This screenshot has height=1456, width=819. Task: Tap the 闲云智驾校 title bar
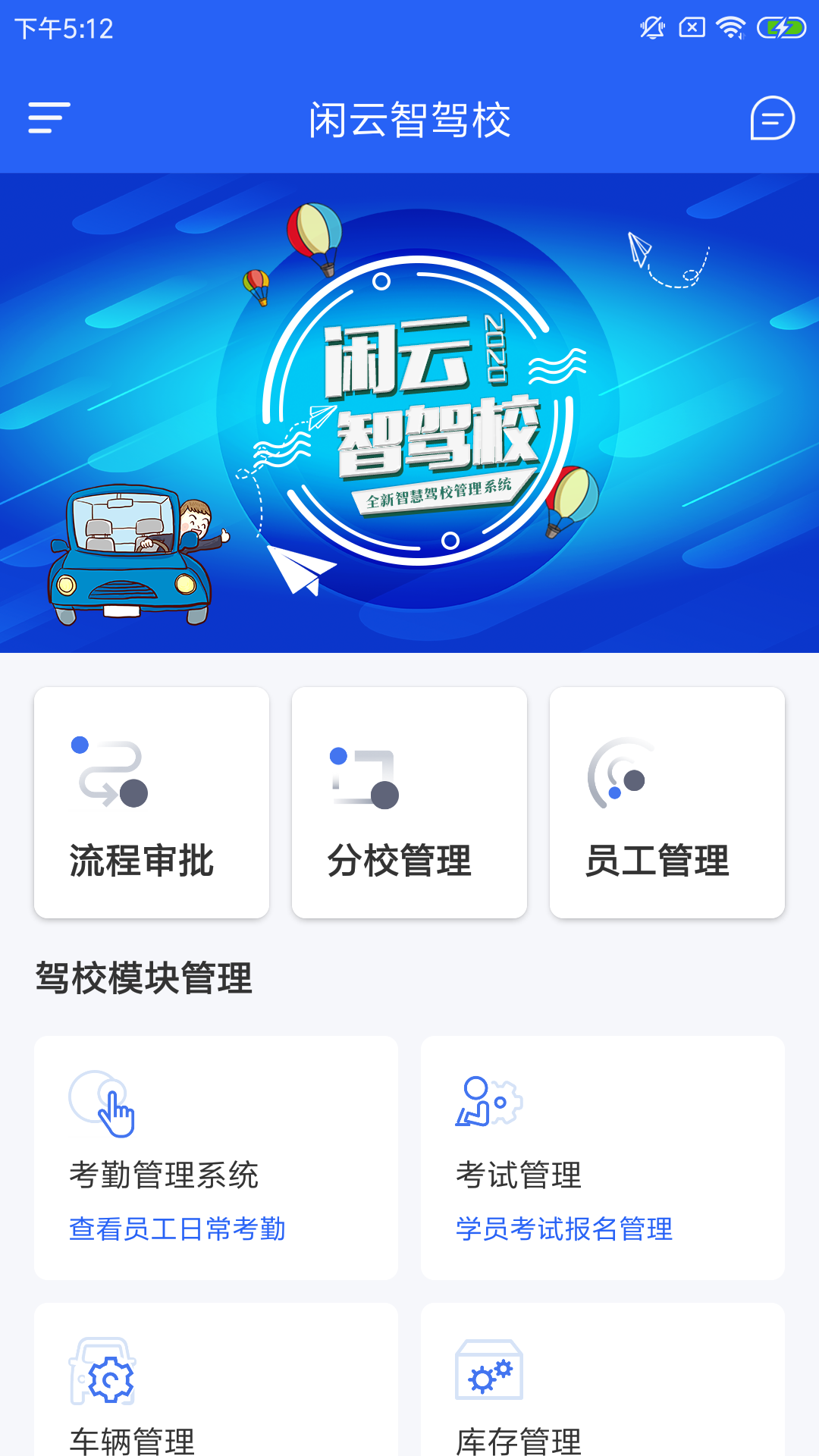pyautogui.click(x=409, y=119)
